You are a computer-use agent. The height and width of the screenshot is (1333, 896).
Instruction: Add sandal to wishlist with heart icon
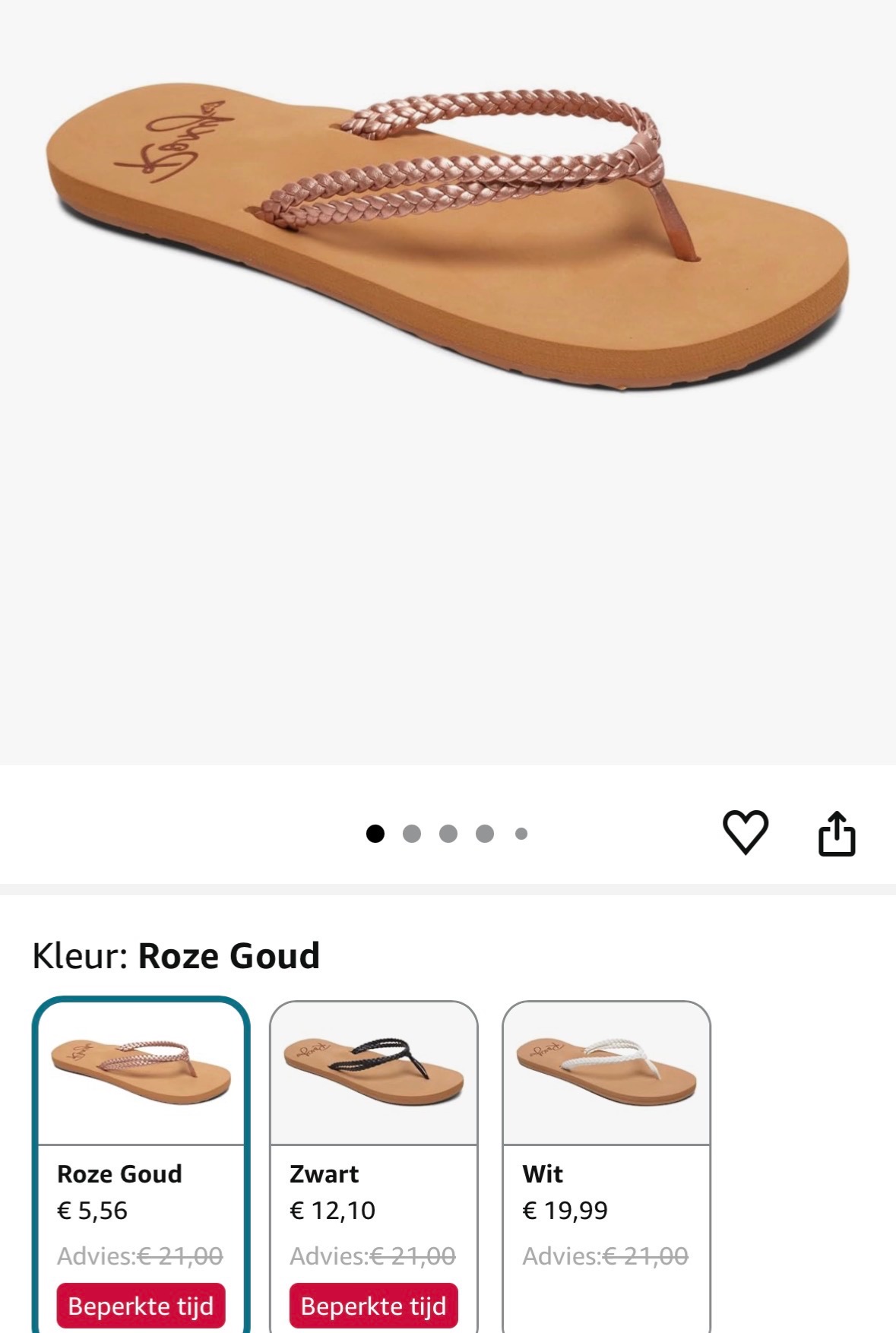coord(745,832)
